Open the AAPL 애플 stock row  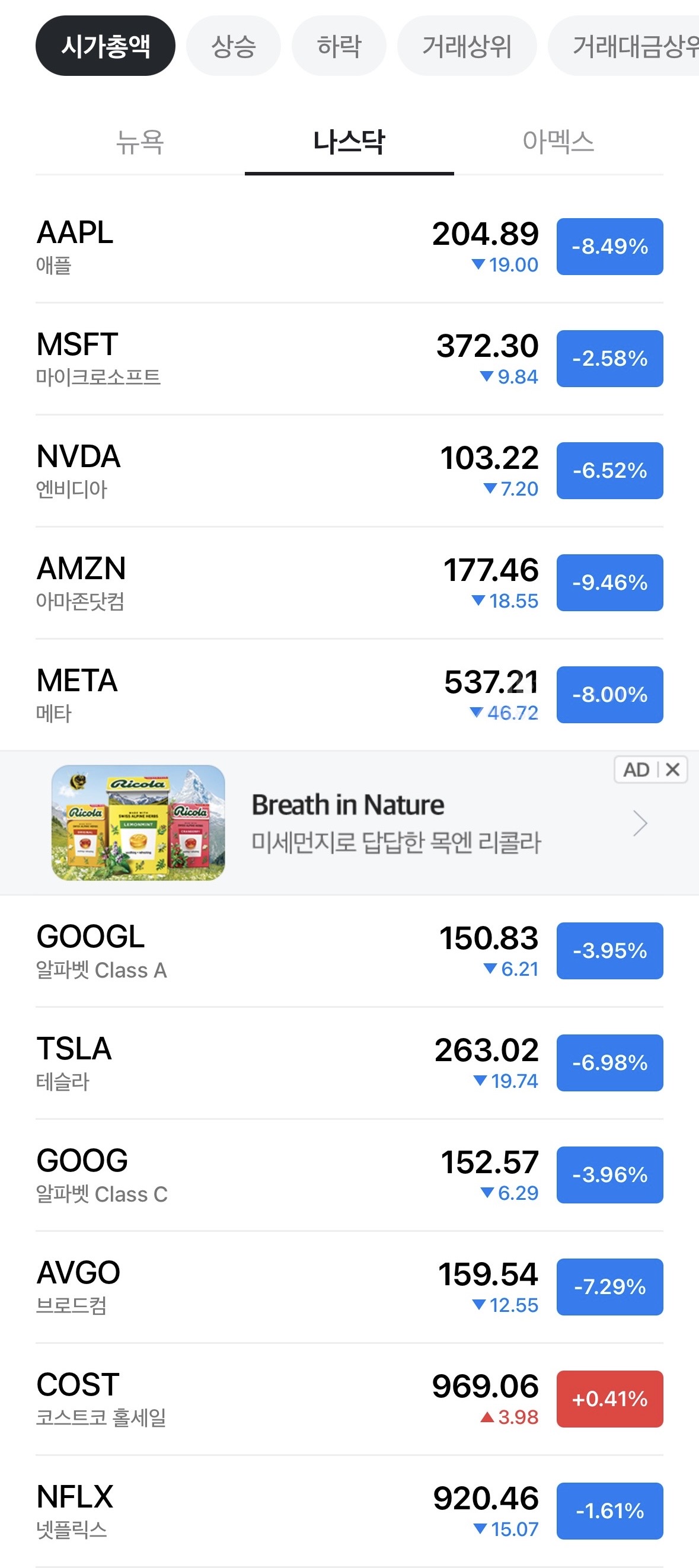244,247
